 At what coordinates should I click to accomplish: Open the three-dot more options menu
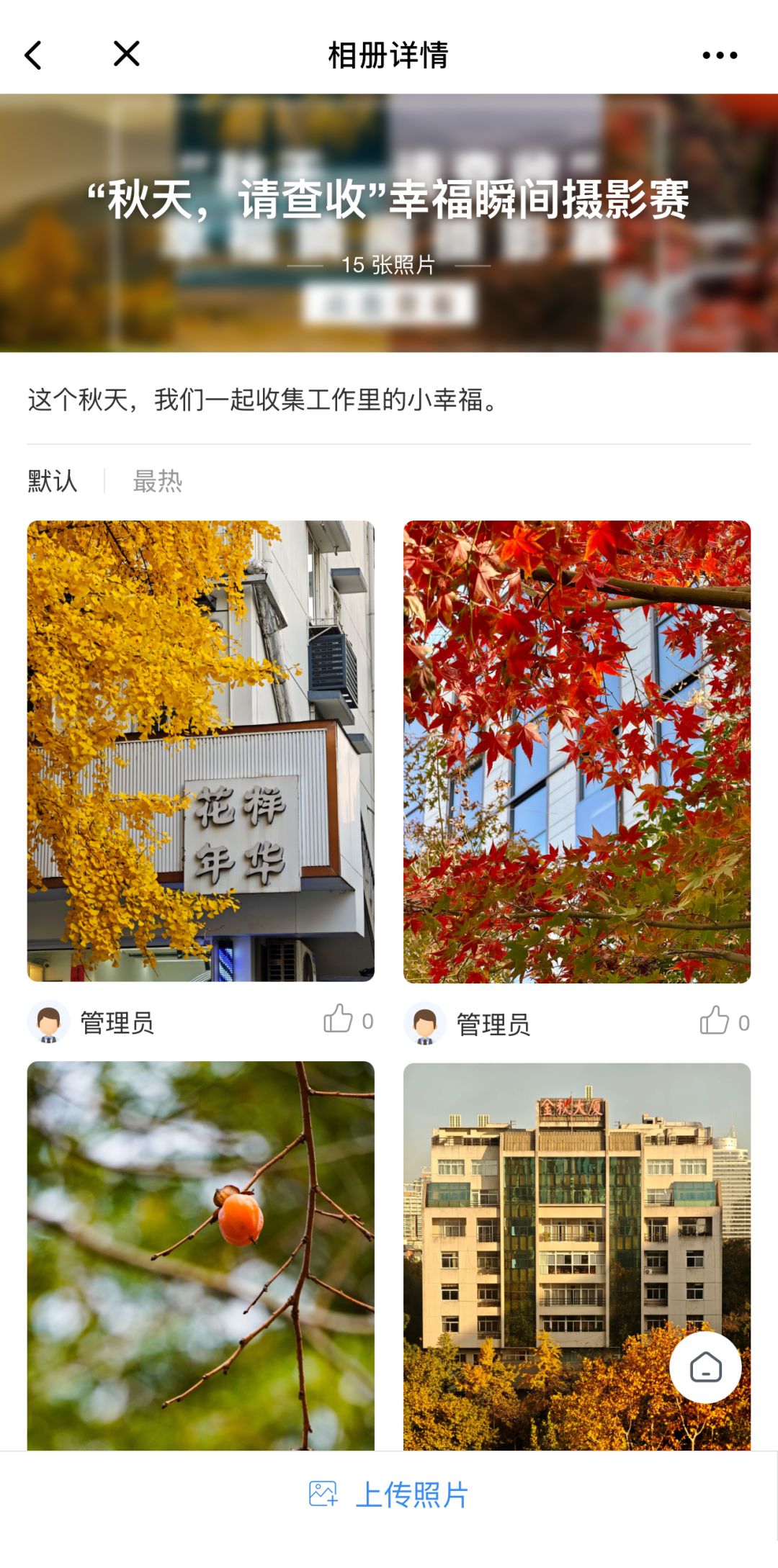[x=720, y=55]
